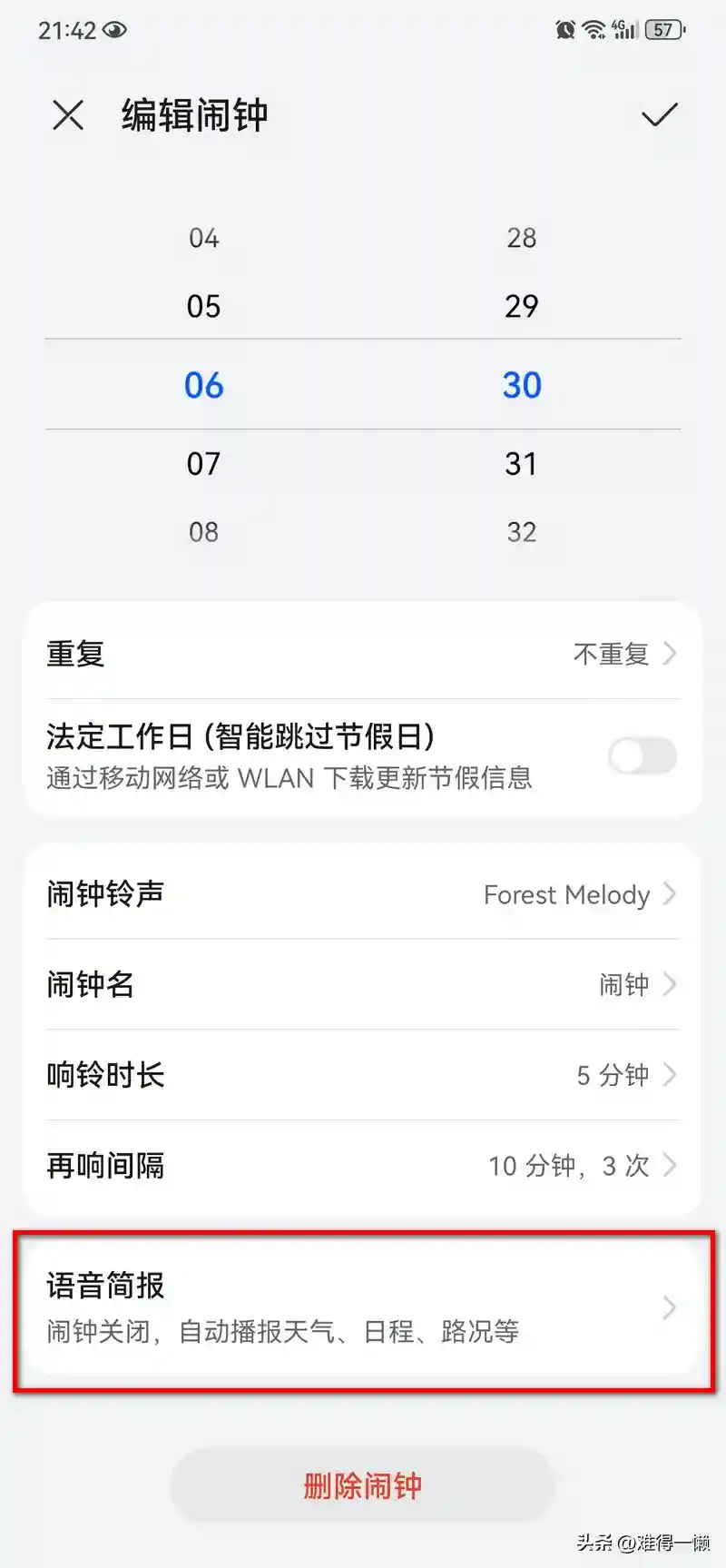Select hour 07 in the time picker
This screenshot has width=726, height=1568.
[204, 464]
